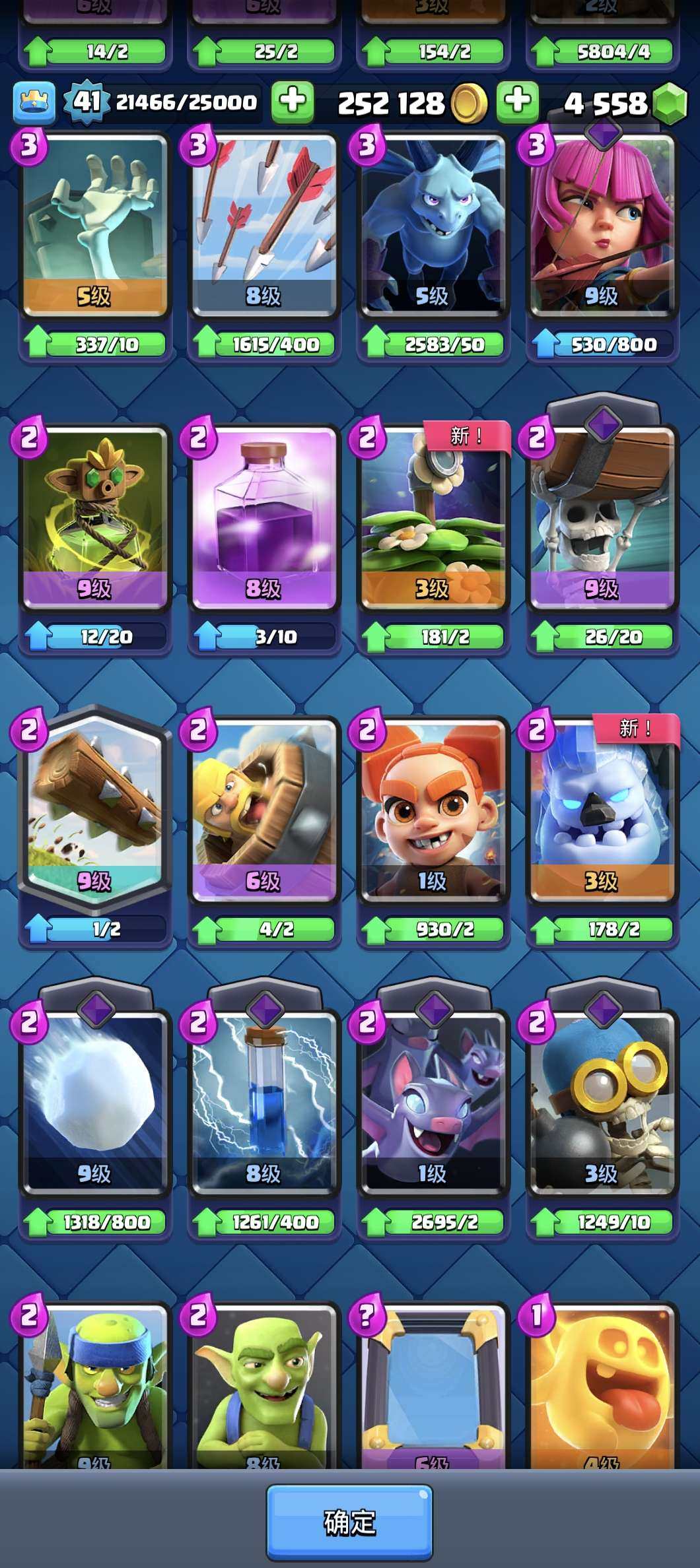Select the Arrows card
Screen dimensions: 700x1568
pyautogui.click(x=264, y=224)
